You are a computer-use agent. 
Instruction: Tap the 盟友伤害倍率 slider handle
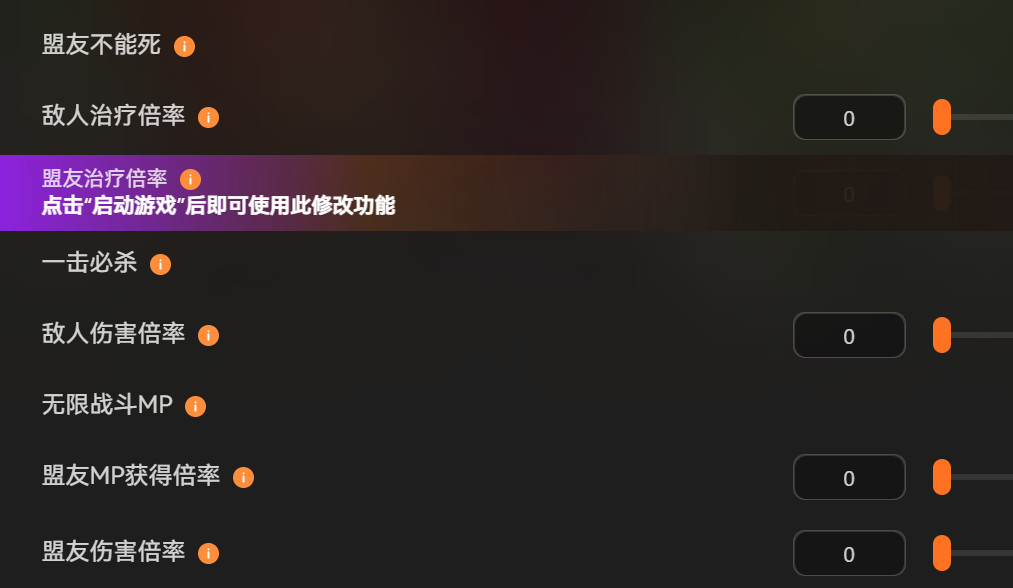coord(942,553)
